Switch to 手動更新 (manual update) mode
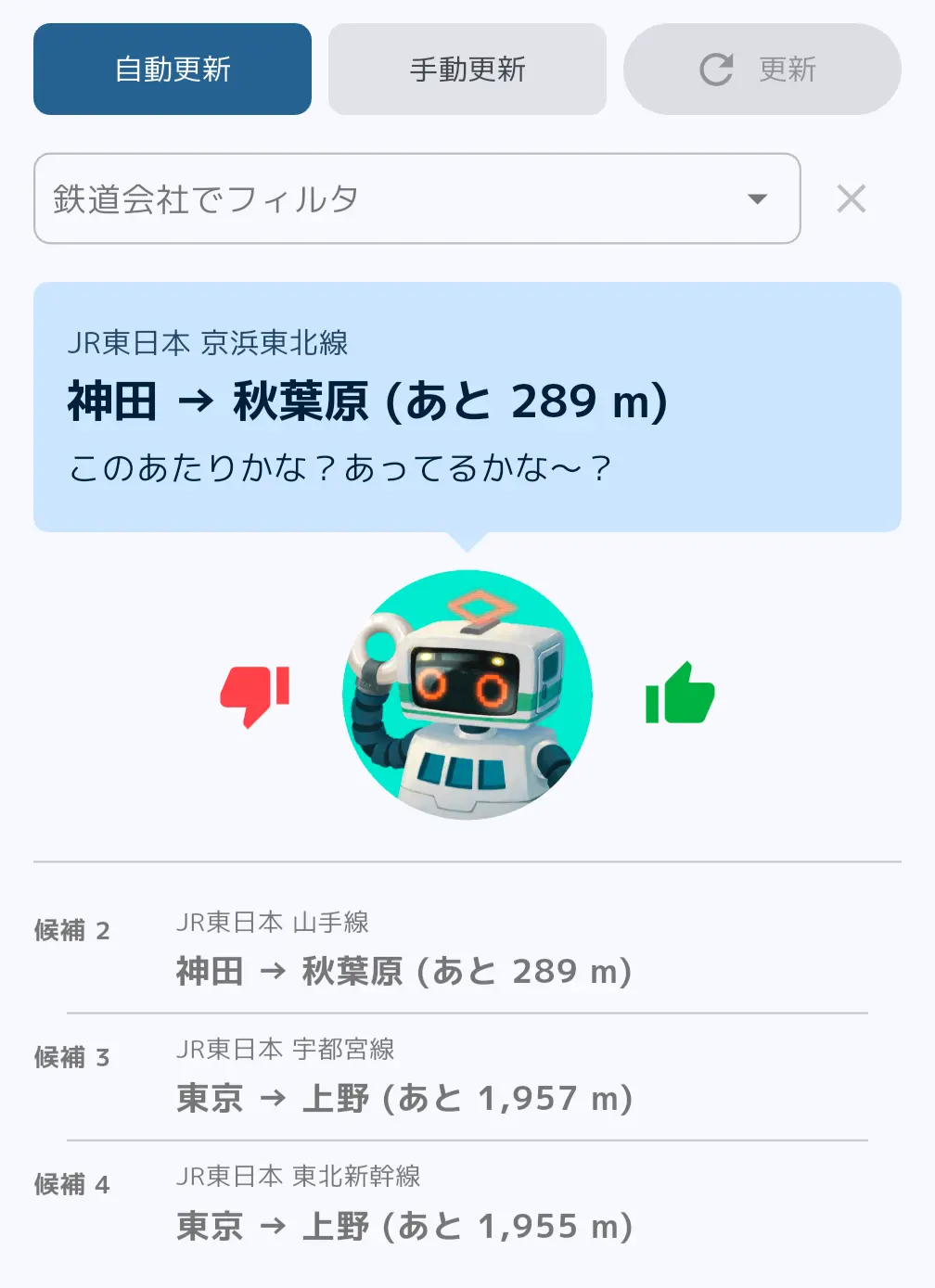The height and width of the screenshot is (1288, 935). click(x=467, y=69)
